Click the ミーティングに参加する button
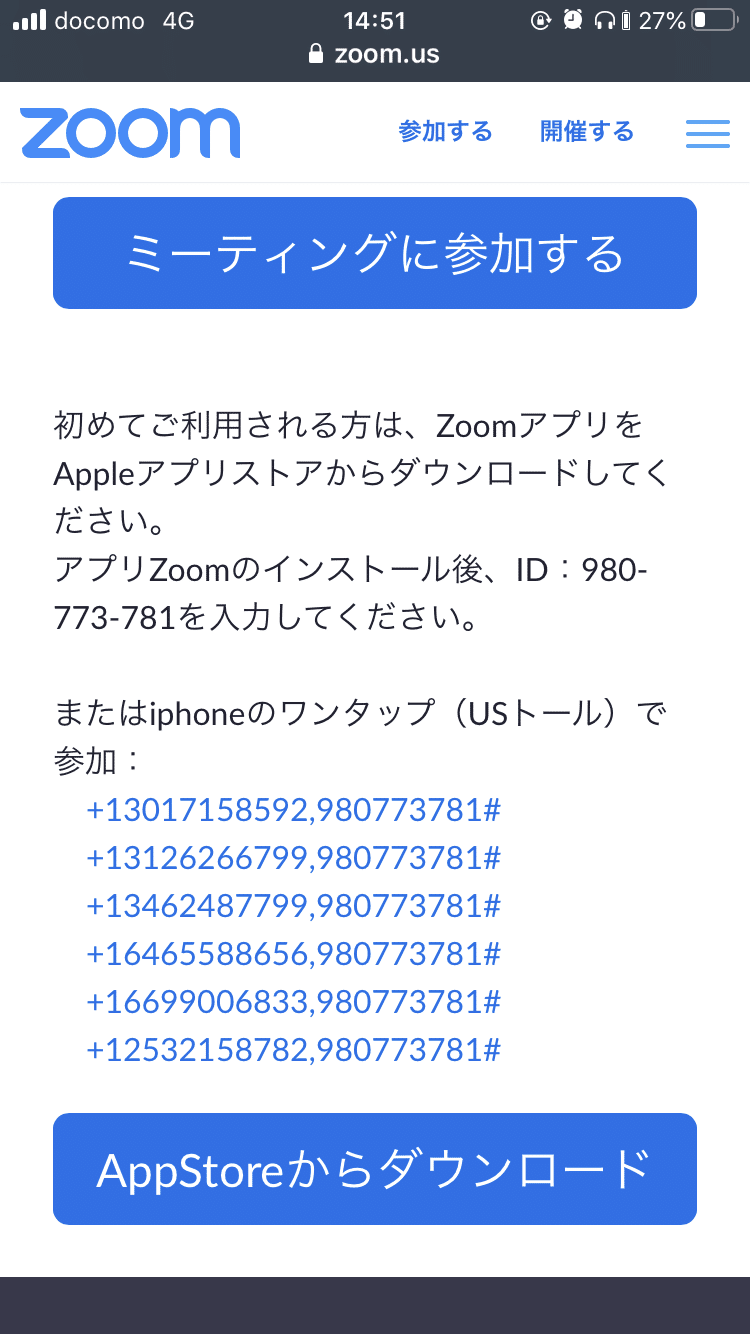Screen dimensions: 750x1334 [375, 252]
